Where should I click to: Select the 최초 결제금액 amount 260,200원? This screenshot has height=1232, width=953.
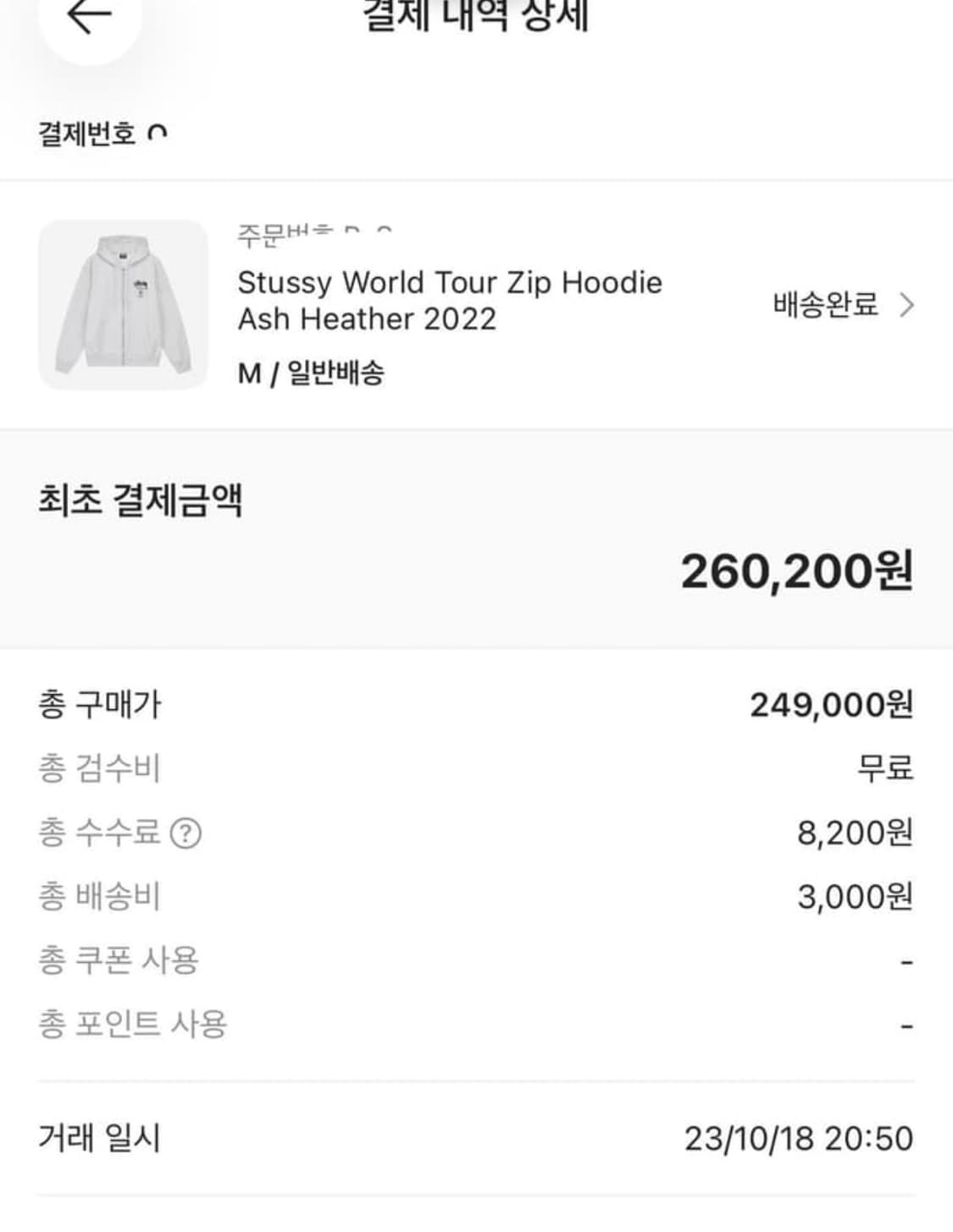pos(796,573)
